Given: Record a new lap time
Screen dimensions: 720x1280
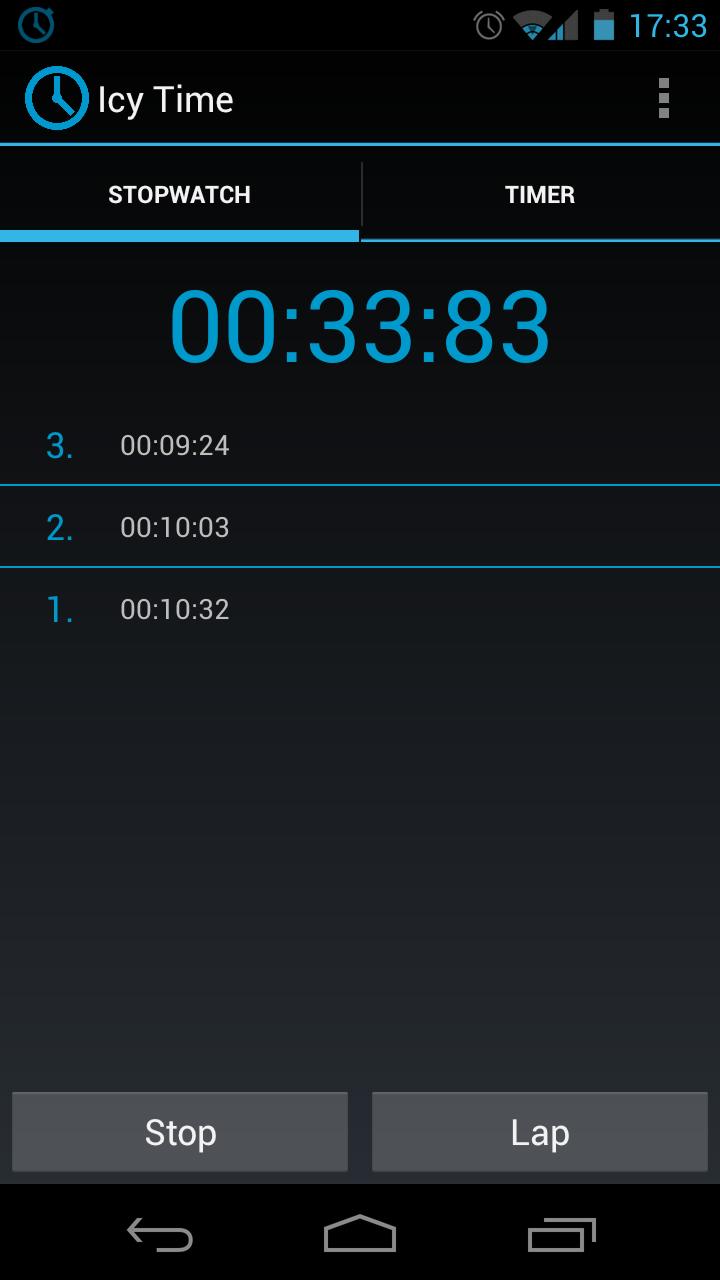Looking at the screenshot, I should pos(540,1132).
